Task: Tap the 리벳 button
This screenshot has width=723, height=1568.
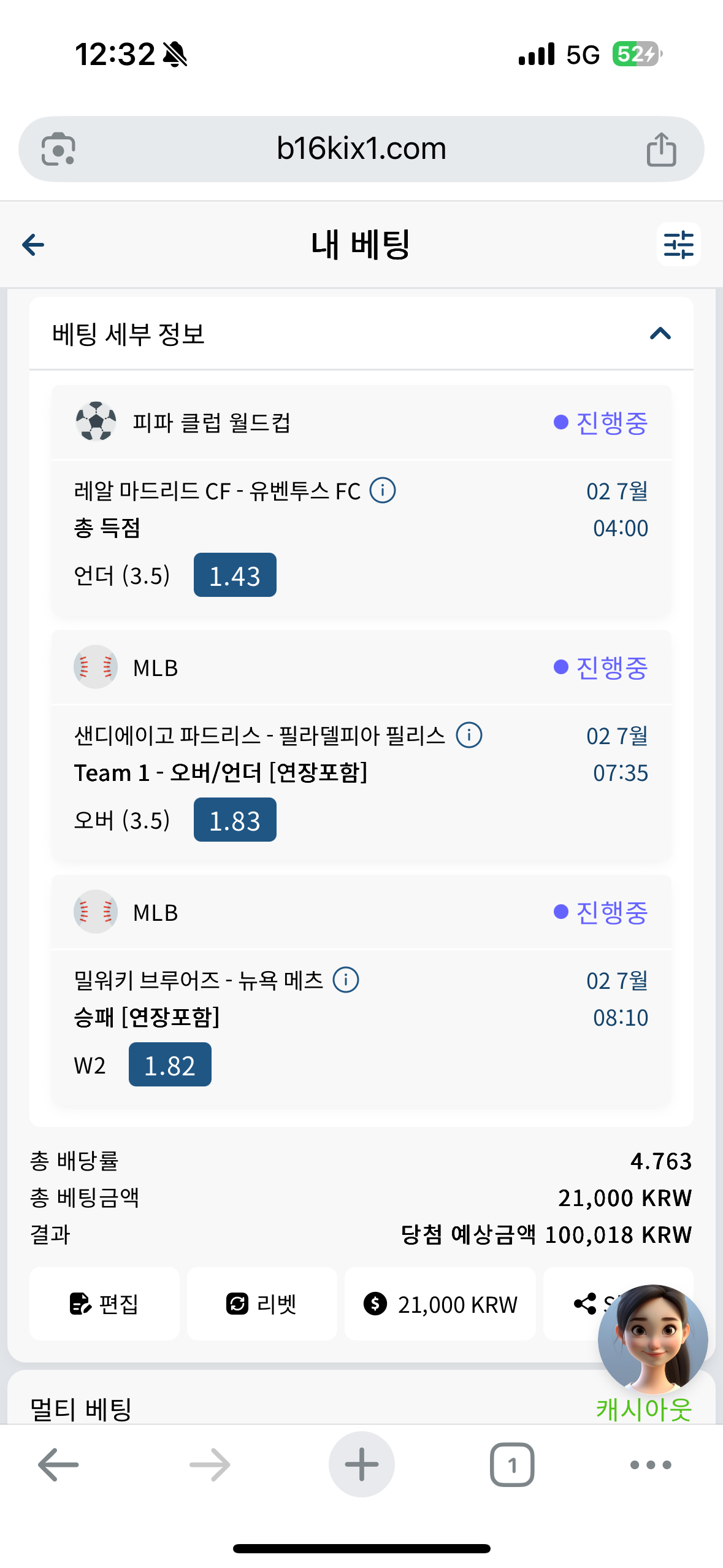Action: pos(262,1304)
